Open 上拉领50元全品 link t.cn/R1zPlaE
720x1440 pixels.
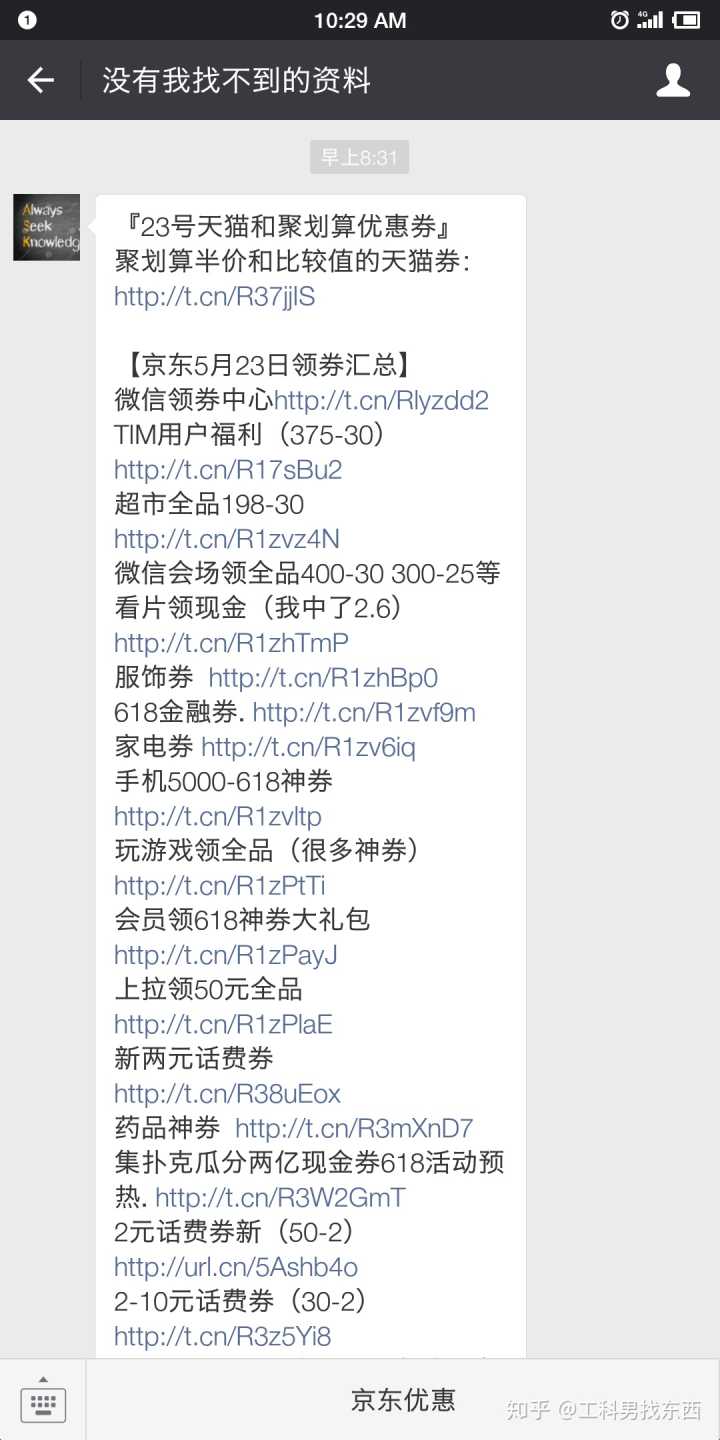(223, 1025)
